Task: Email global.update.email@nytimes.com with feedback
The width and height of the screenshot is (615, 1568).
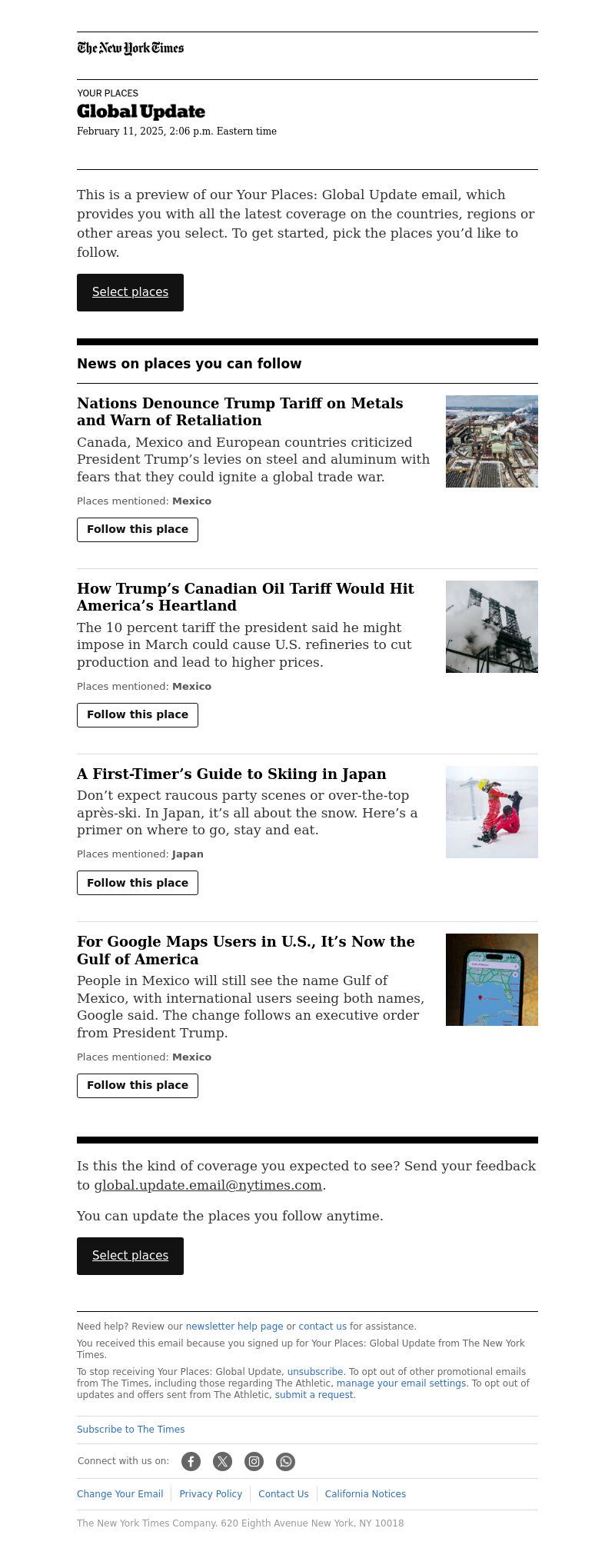Action: (x=208, y=1185)
